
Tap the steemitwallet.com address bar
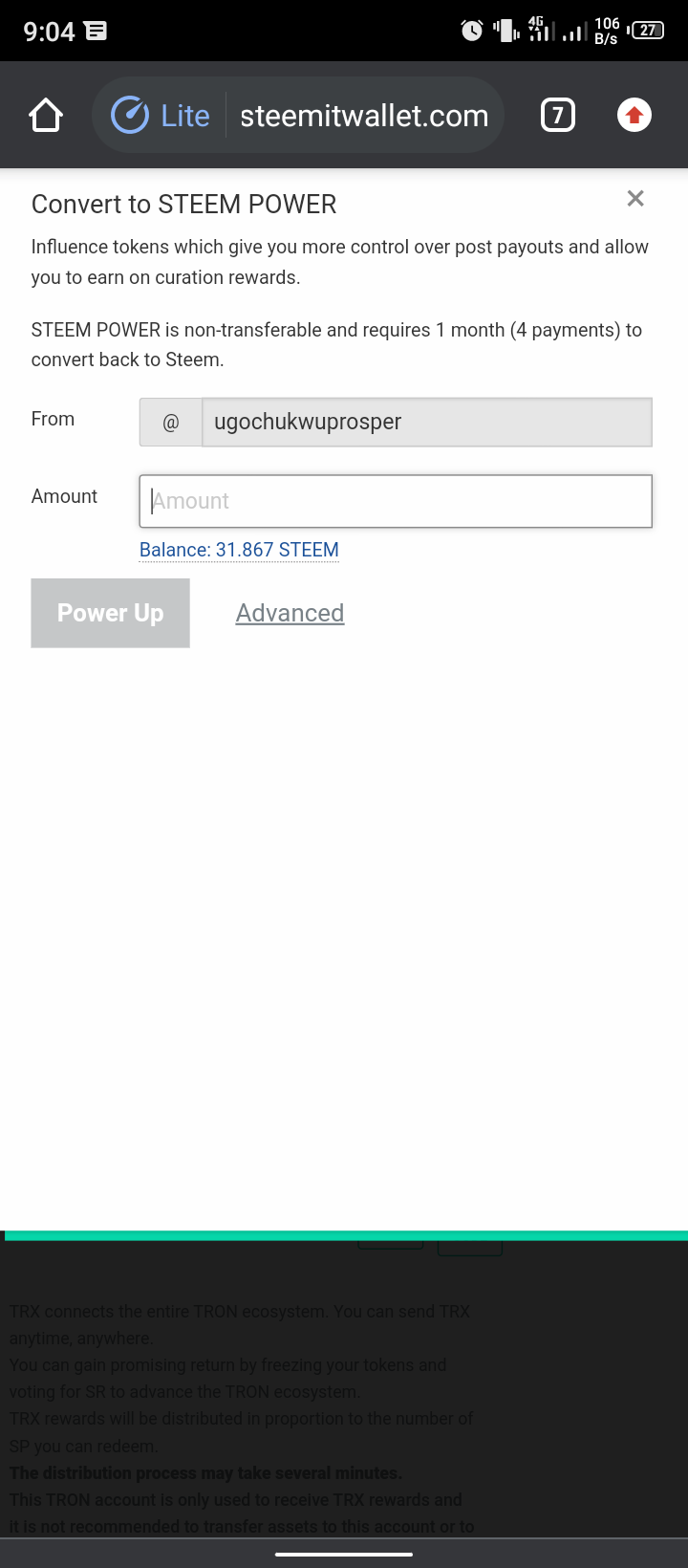tap(364, 116)
